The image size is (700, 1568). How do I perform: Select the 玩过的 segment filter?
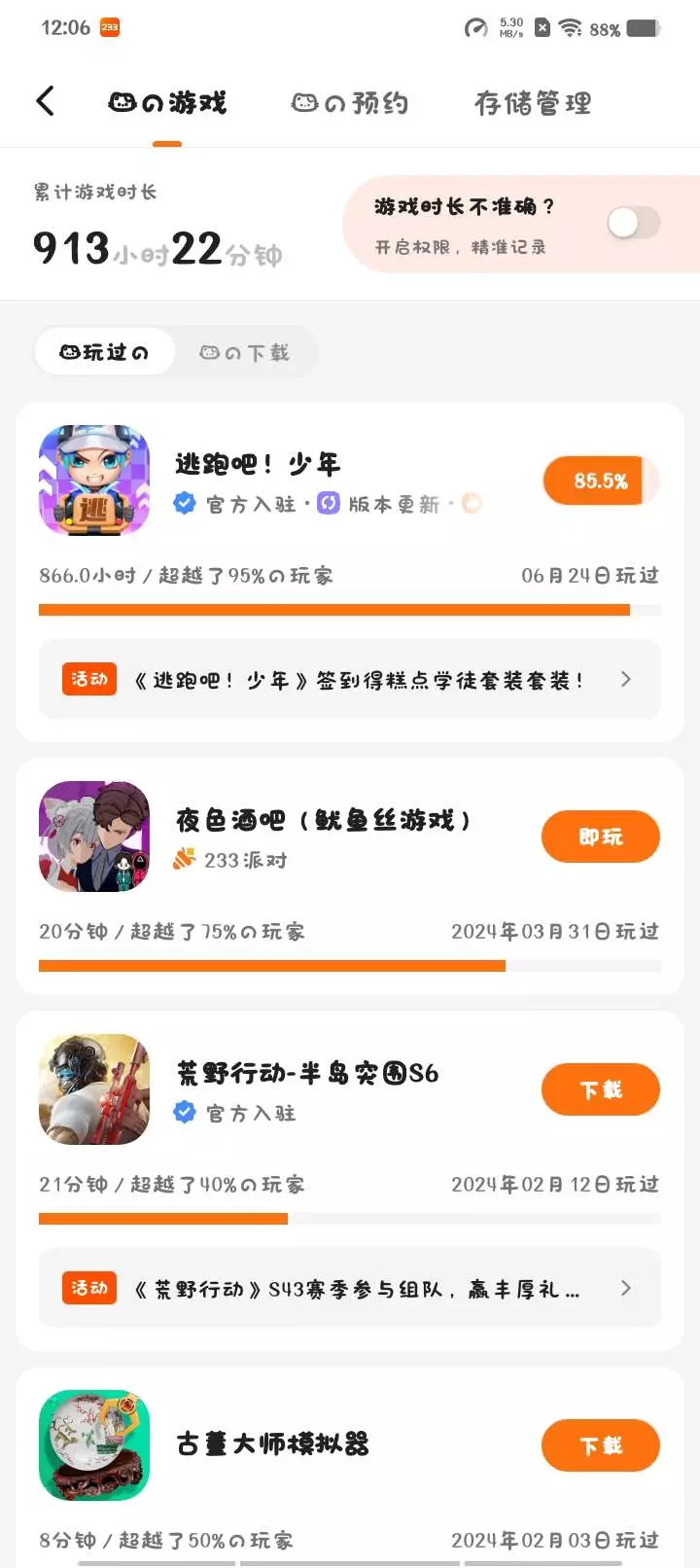click(x=105, y=352)
